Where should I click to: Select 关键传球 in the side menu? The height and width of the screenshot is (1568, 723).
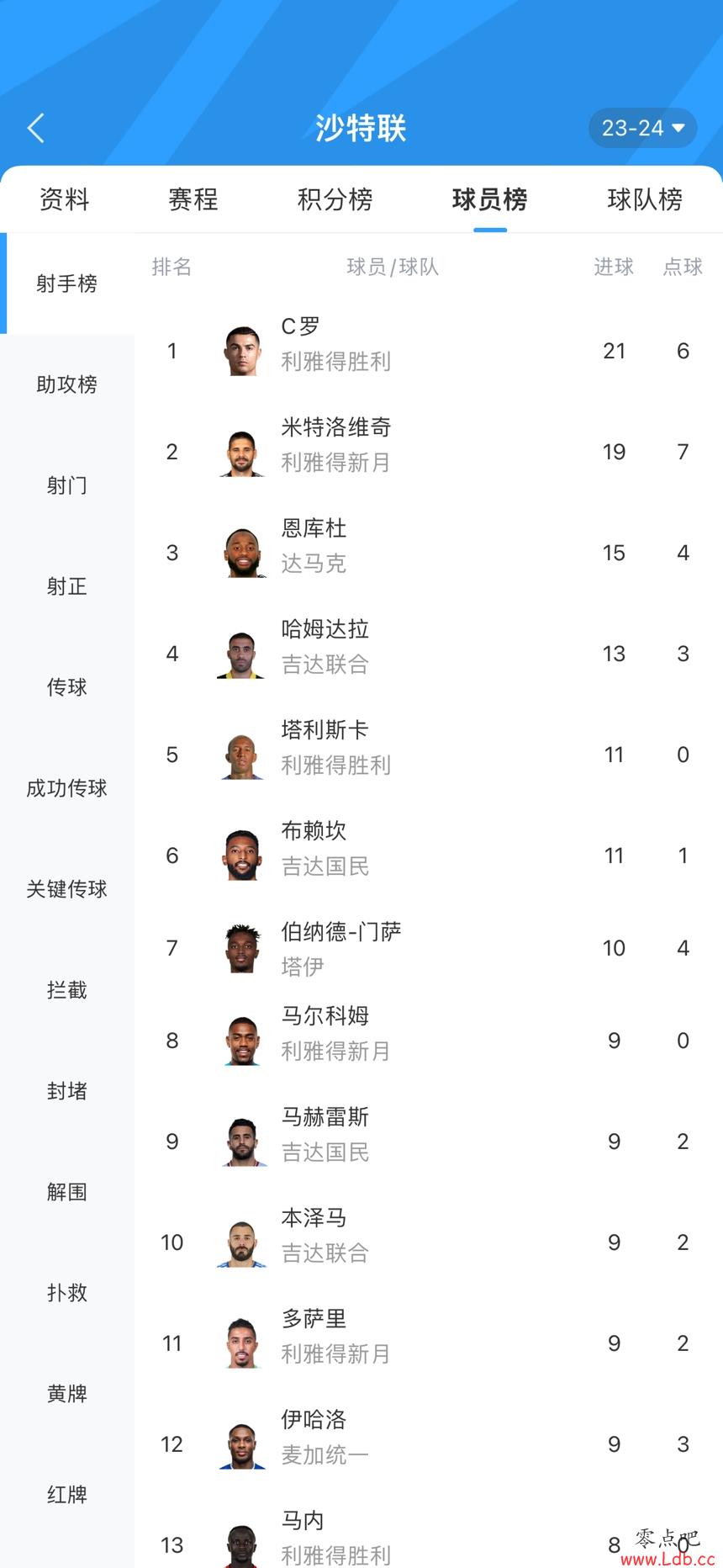(x=67, y=889)
